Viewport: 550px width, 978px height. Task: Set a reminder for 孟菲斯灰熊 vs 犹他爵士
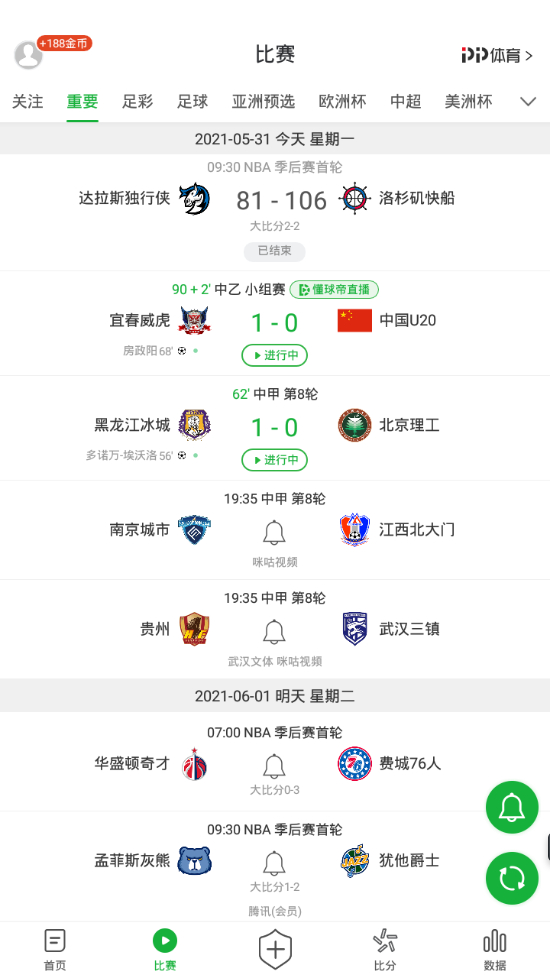[274, 863]
